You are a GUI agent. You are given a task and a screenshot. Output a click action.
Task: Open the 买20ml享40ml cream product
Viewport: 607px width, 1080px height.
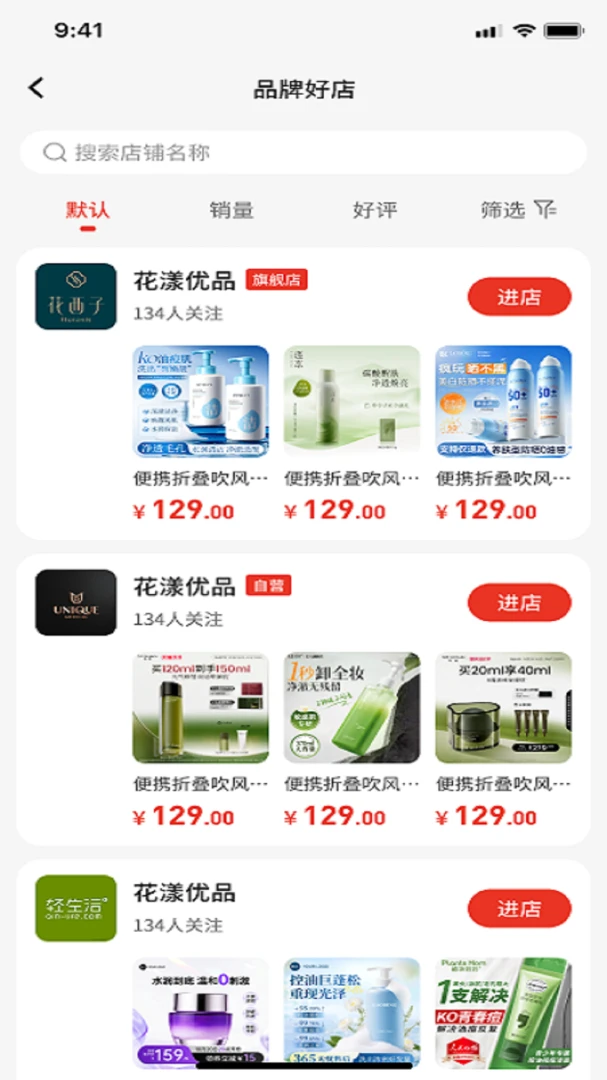504,707
